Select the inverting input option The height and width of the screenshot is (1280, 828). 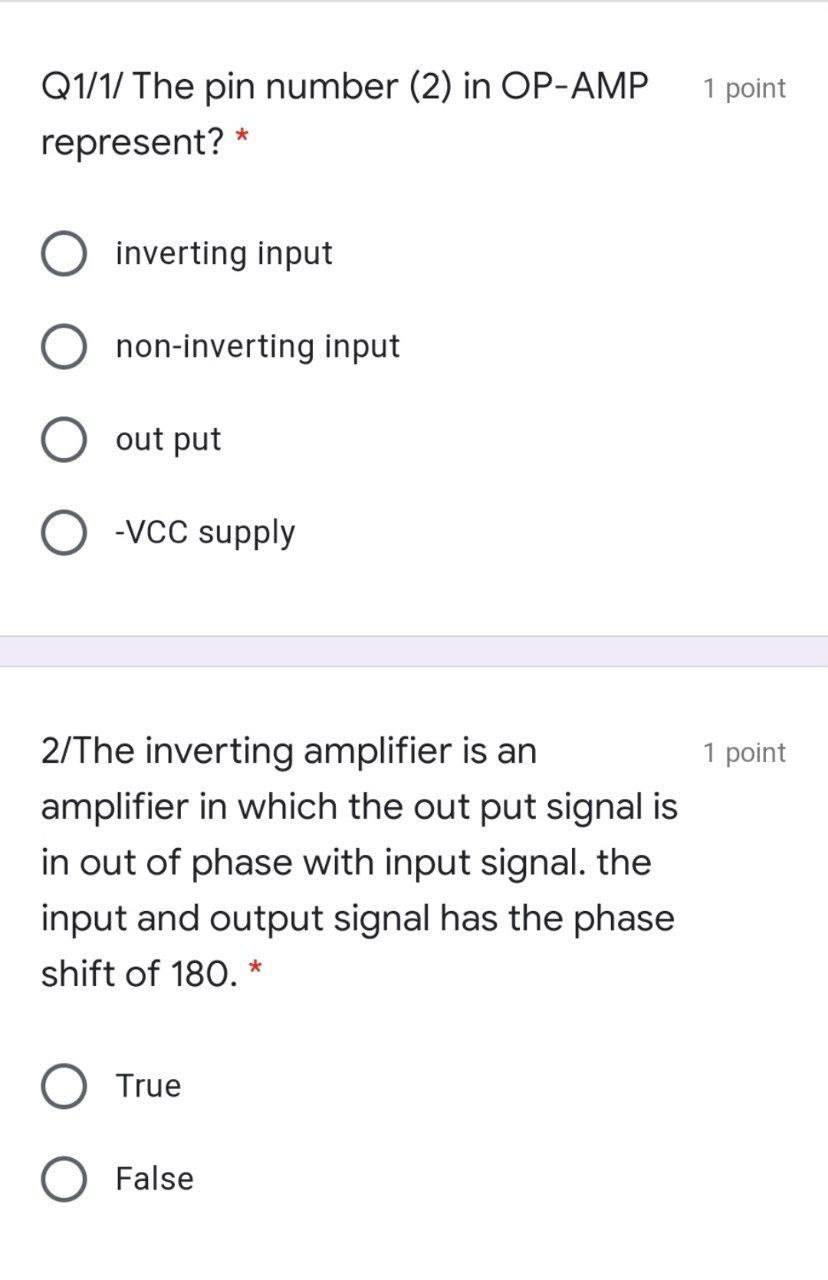point(62,254)
